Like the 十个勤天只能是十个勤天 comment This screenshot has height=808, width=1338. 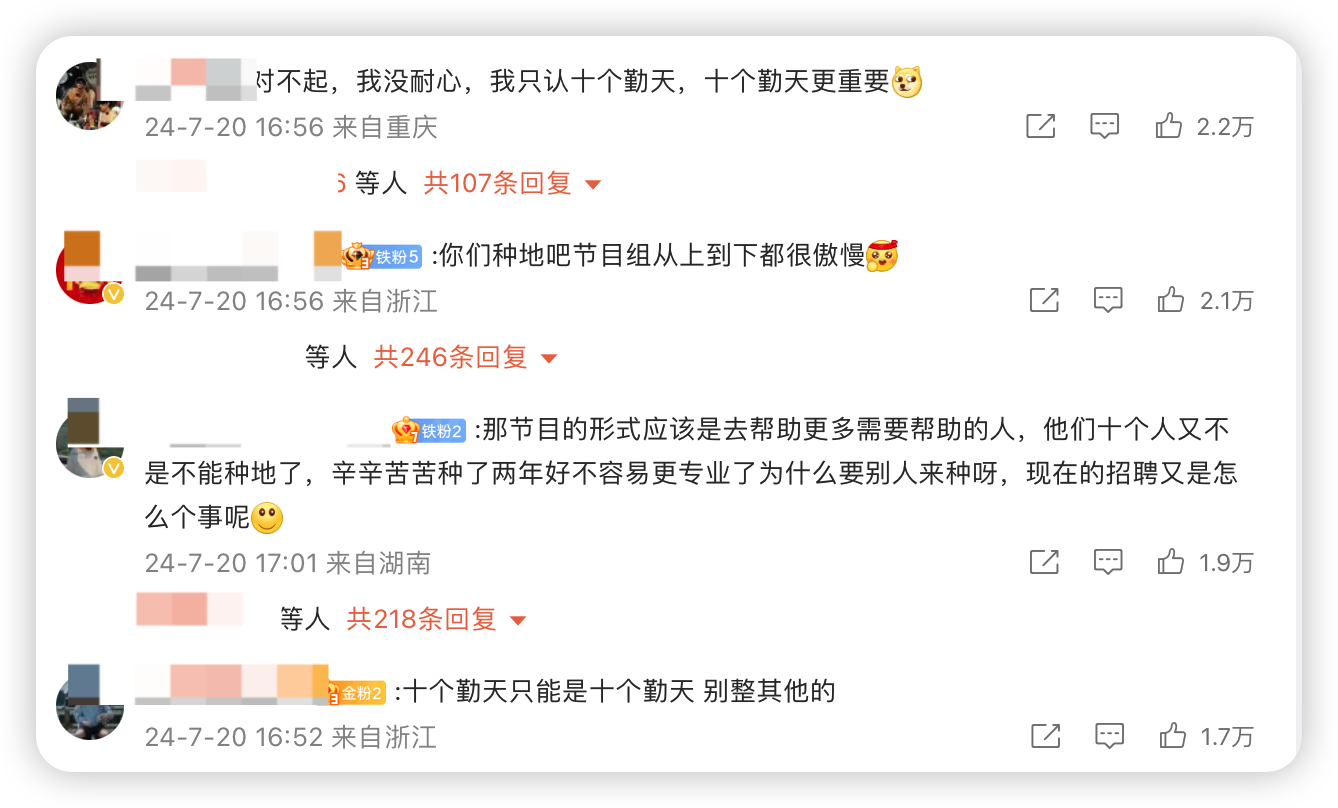point(1172,737)
